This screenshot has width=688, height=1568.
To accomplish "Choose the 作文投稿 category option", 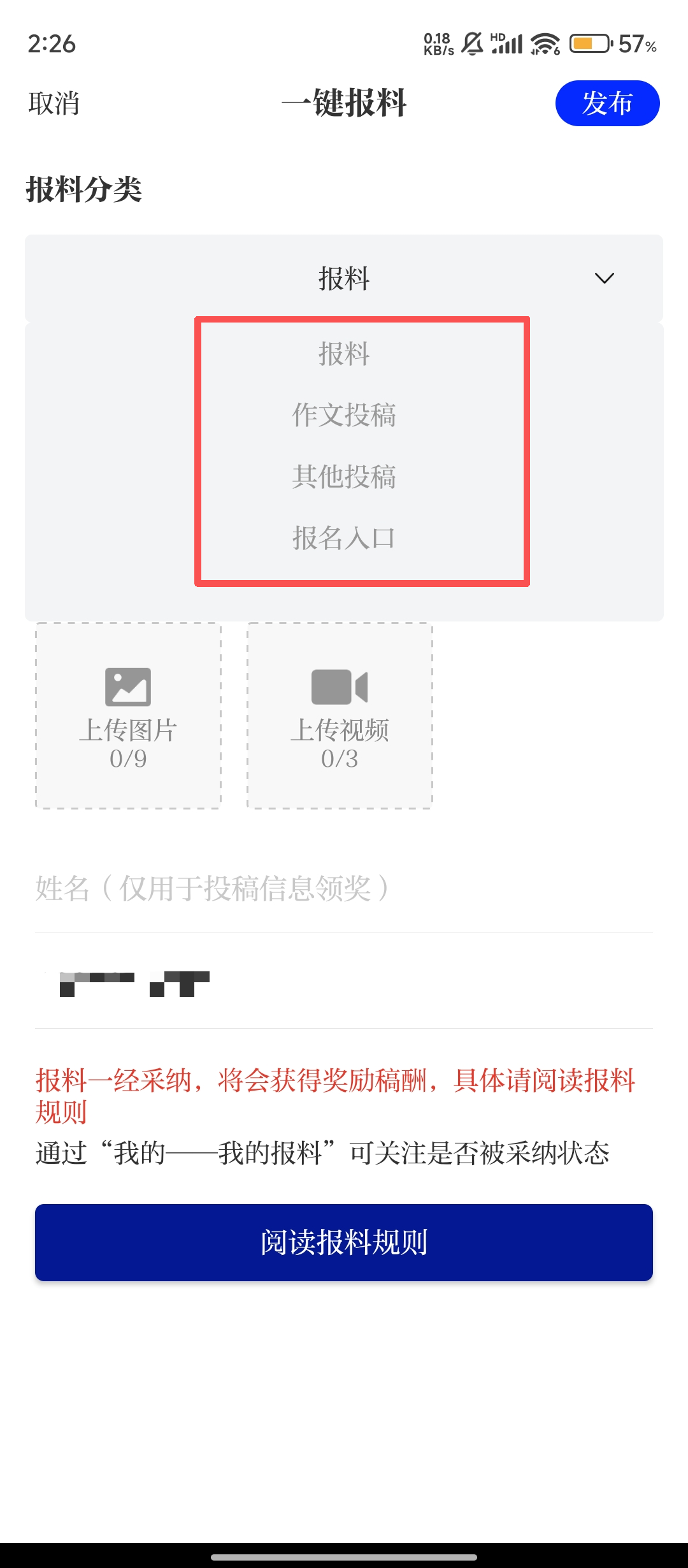I will pos(344,415).
